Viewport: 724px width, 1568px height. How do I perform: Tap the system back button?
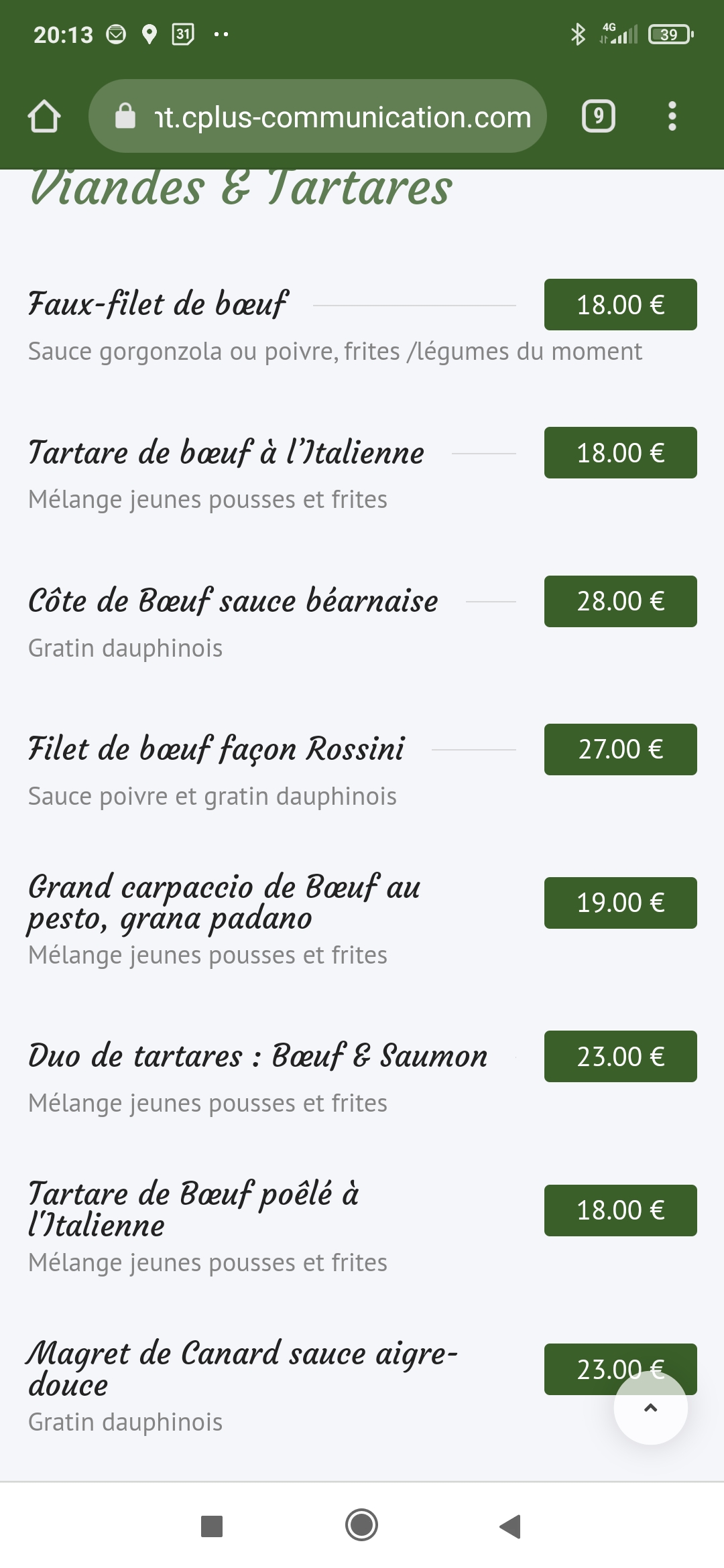(x=510, y=1526)
